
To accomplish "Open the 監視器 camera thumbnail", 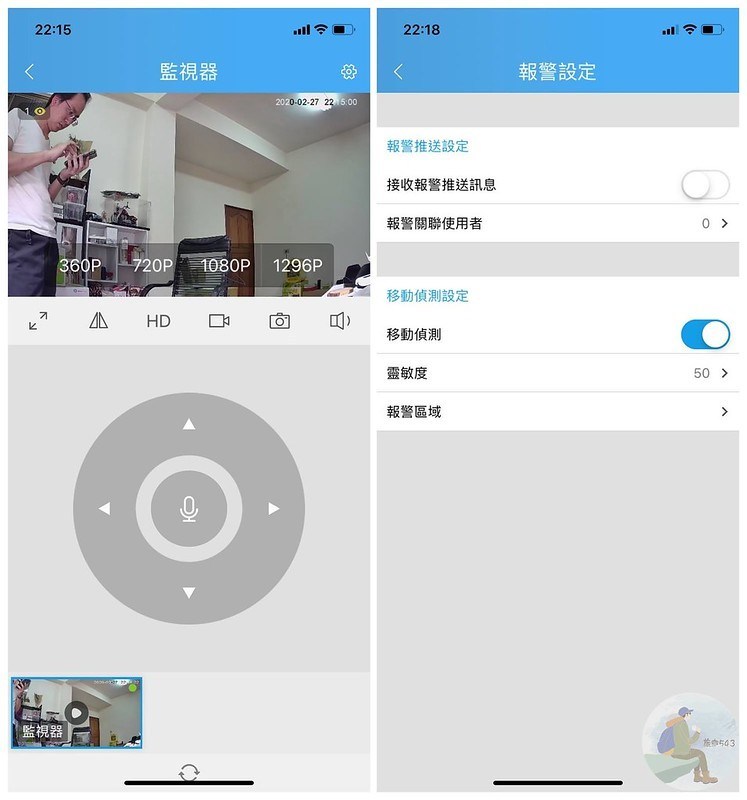I will click(77, 713).
